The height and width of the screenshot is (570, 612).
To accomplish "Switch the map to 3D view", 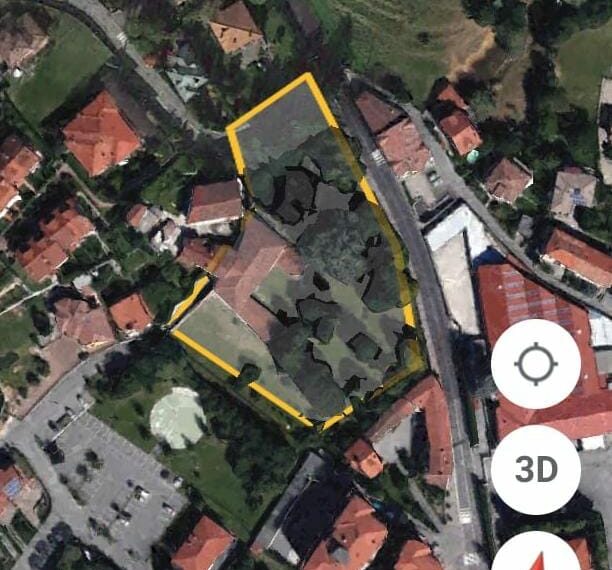I will [x=535, y=469].
